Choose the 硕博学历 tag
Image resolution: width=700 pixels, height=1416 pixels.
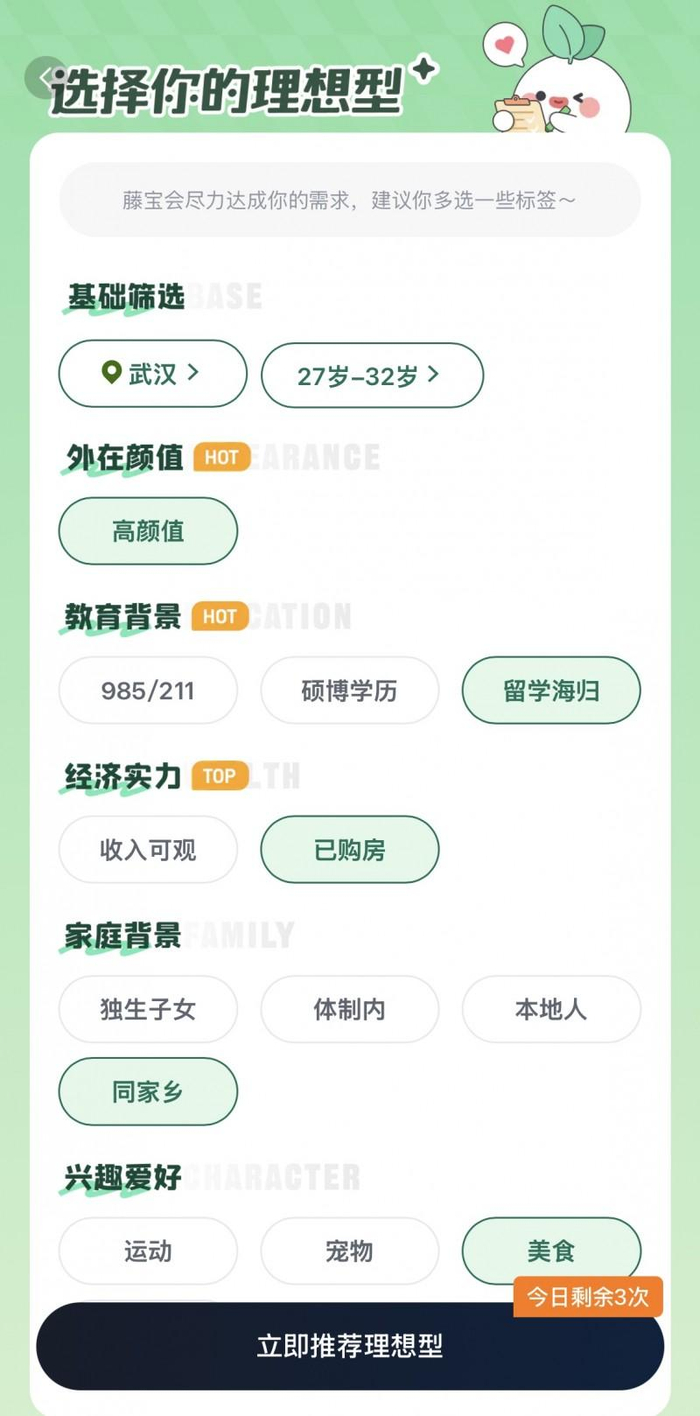coord(350,690)
